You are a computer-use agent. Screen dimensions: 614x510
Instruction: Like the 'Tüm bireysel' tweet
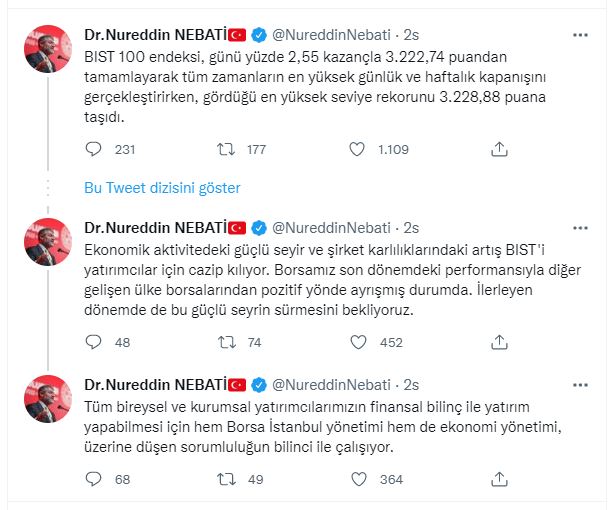357,479
